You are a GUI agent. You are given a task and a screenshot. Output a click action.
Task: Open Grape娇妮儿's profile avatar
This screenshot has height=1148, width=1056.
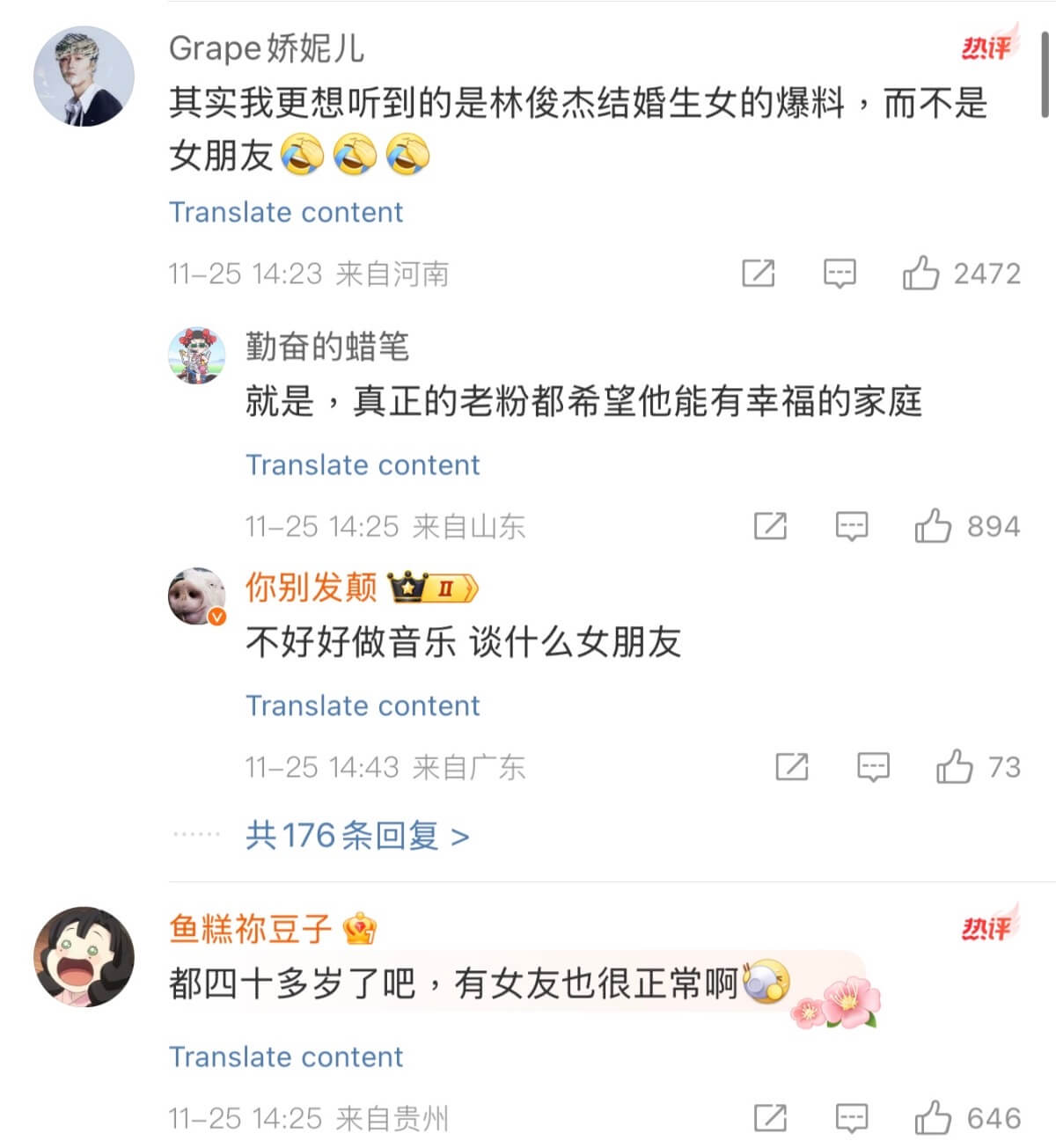pos(84,76)
